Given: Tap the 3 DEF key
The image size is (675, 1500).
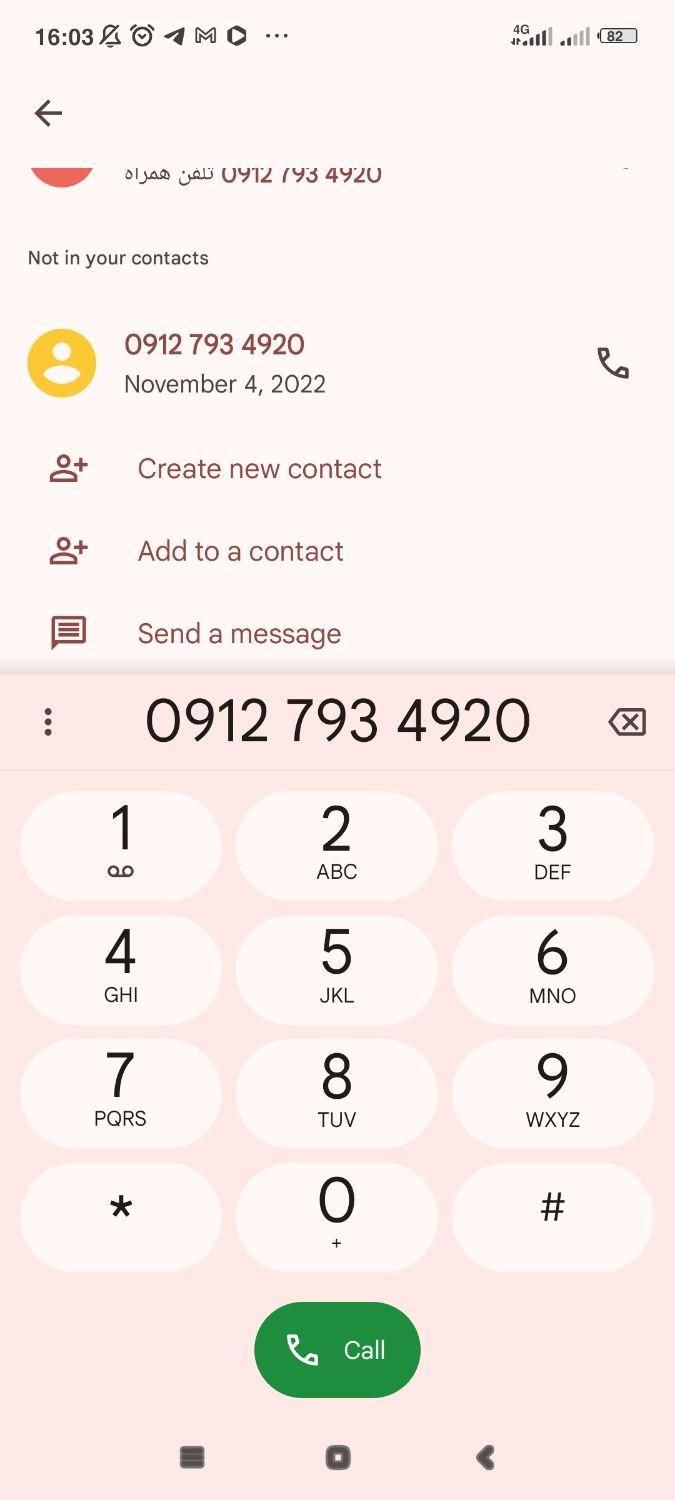Looking at the screenshot, I should point(552,845).
